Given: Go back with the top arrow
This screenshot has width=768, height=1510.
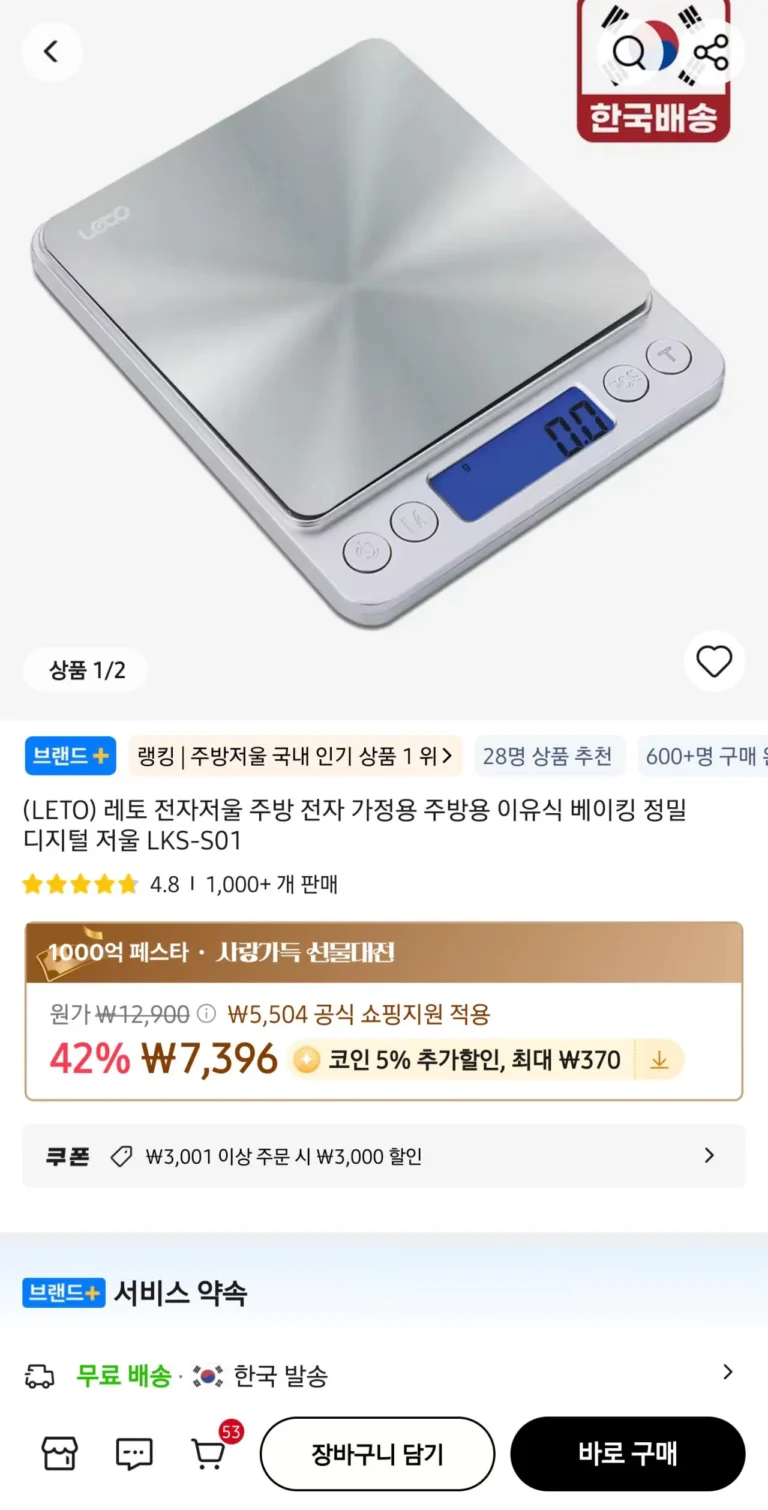Looking at the screenshot, I should 51,52.
